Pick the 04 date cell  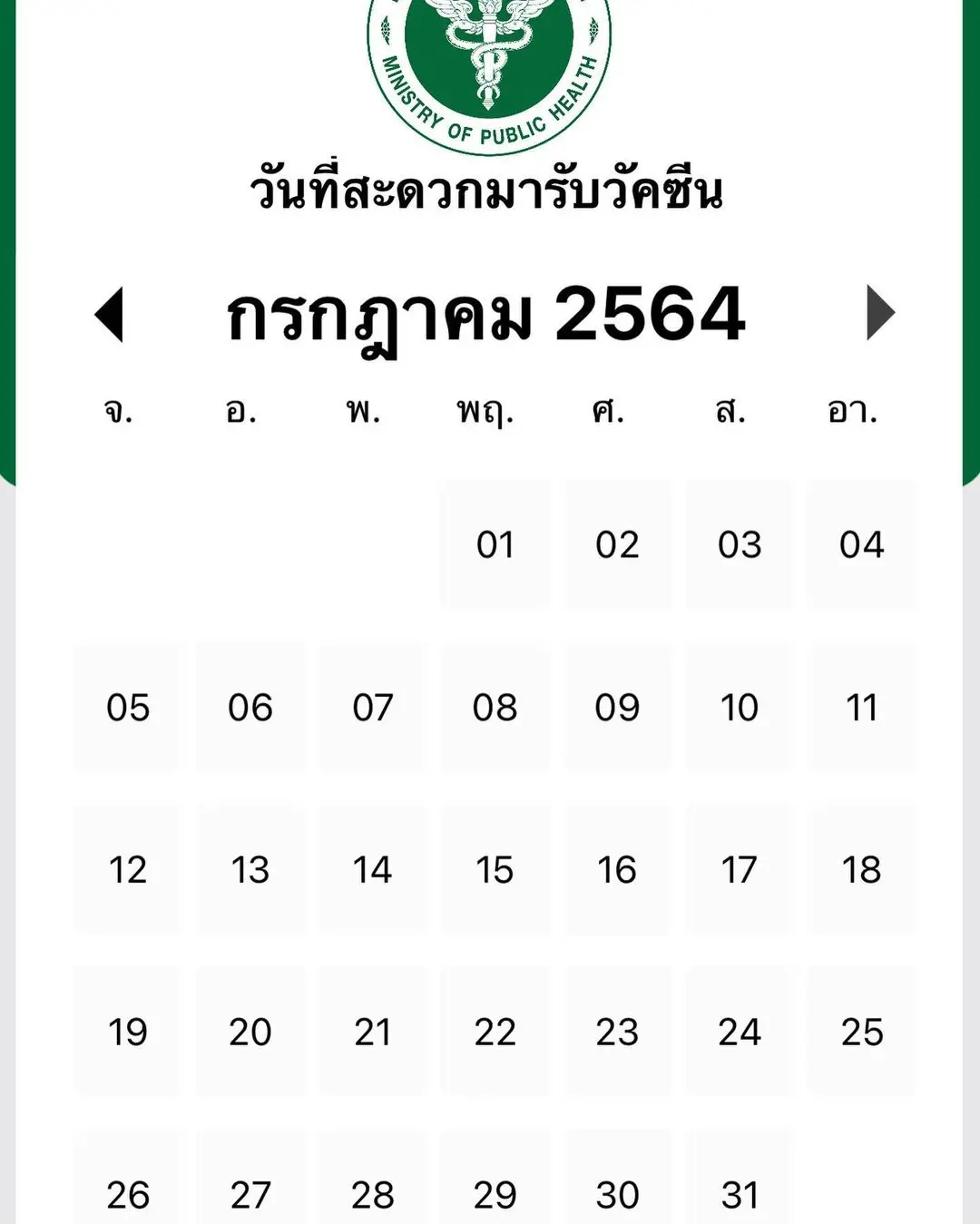(x=861, y=544)
